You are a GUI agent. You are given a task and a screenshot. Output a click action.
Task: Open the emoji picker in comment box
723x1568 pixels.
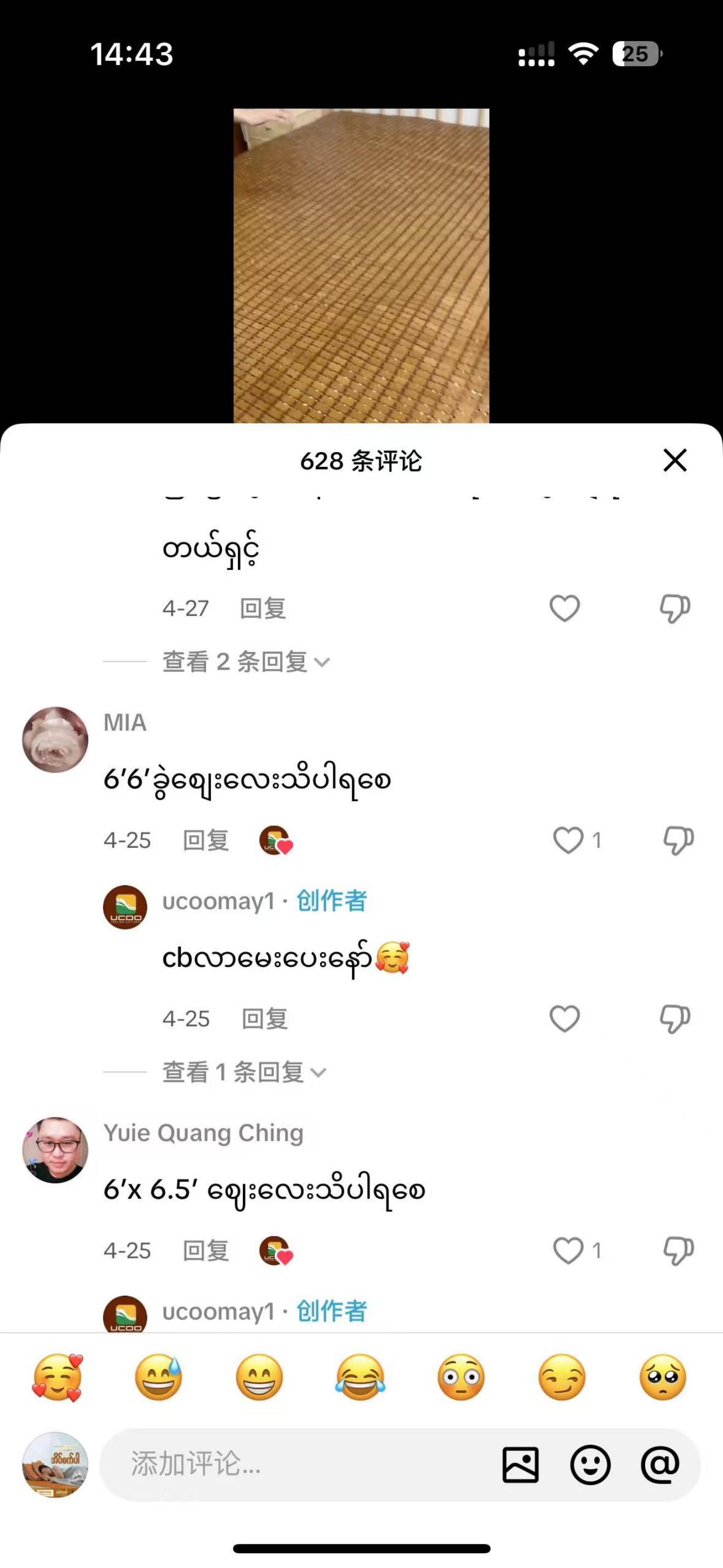point(590,1464)
